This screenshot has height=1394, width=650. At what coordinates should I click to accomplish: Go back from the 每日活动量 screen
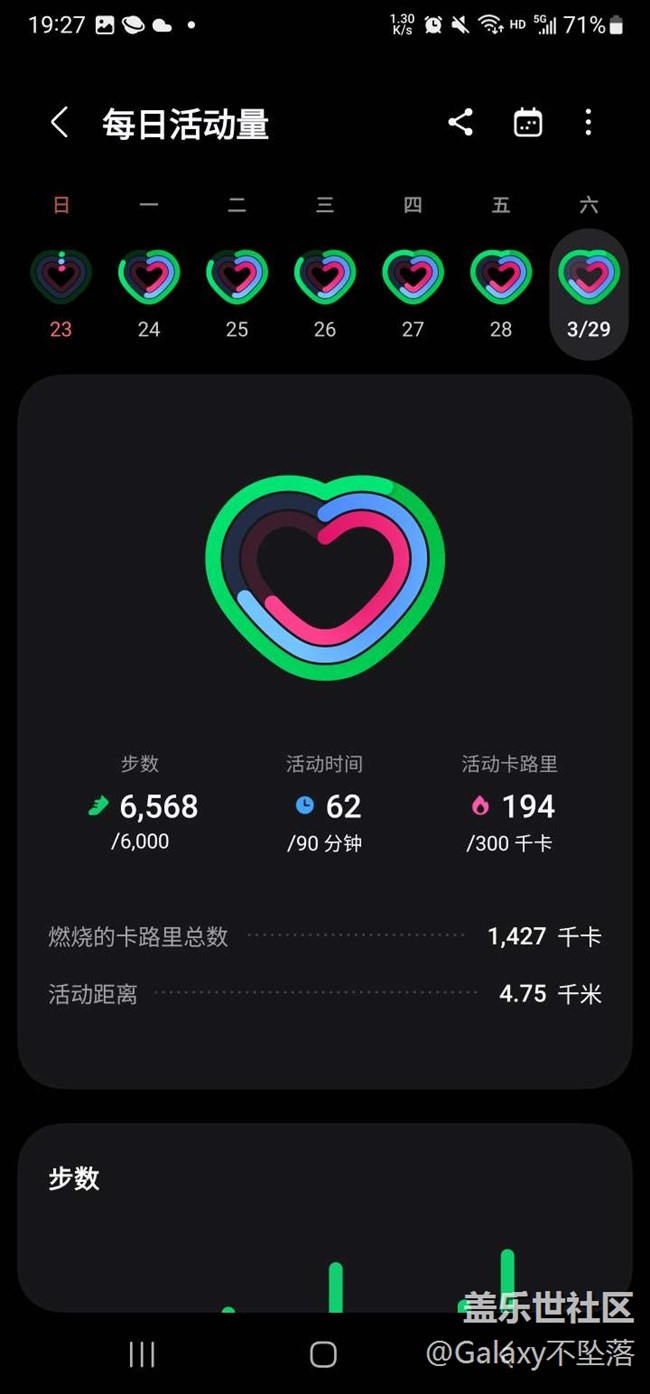[59, 123]
